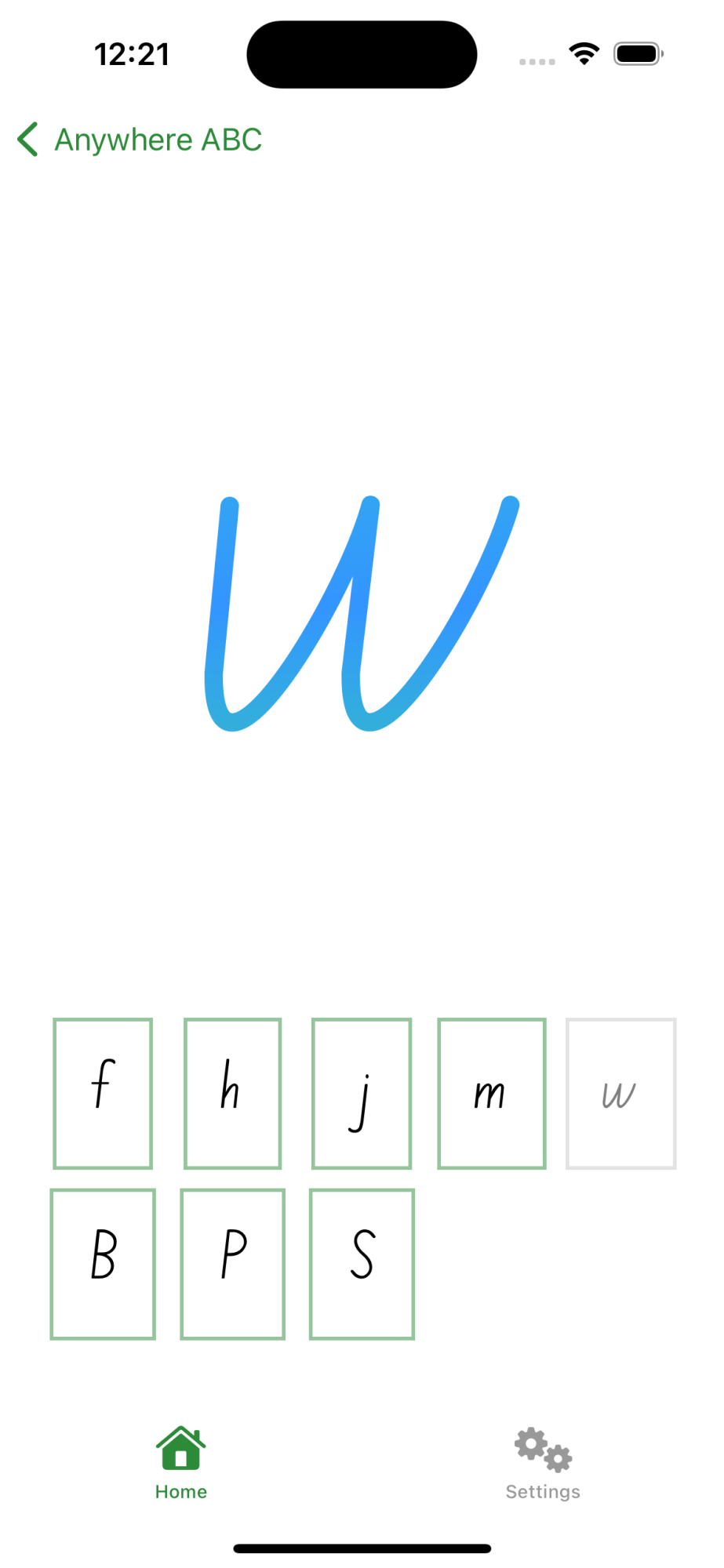
Task: Tap the uppercase S letter card
Action: [362, 1263]
